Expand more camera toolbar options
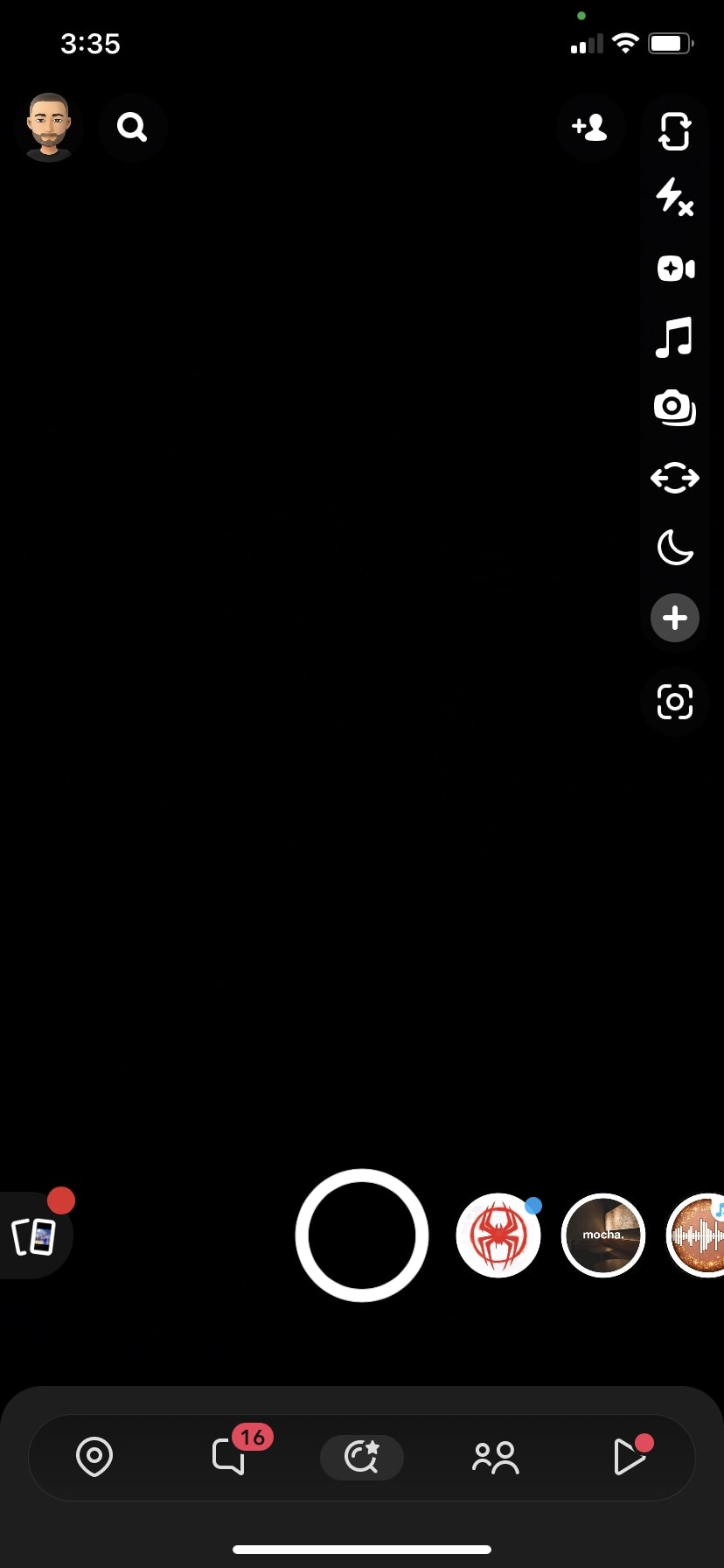Image resolution: width=724 pixels, height=1568 pixels. pos(674,618)
